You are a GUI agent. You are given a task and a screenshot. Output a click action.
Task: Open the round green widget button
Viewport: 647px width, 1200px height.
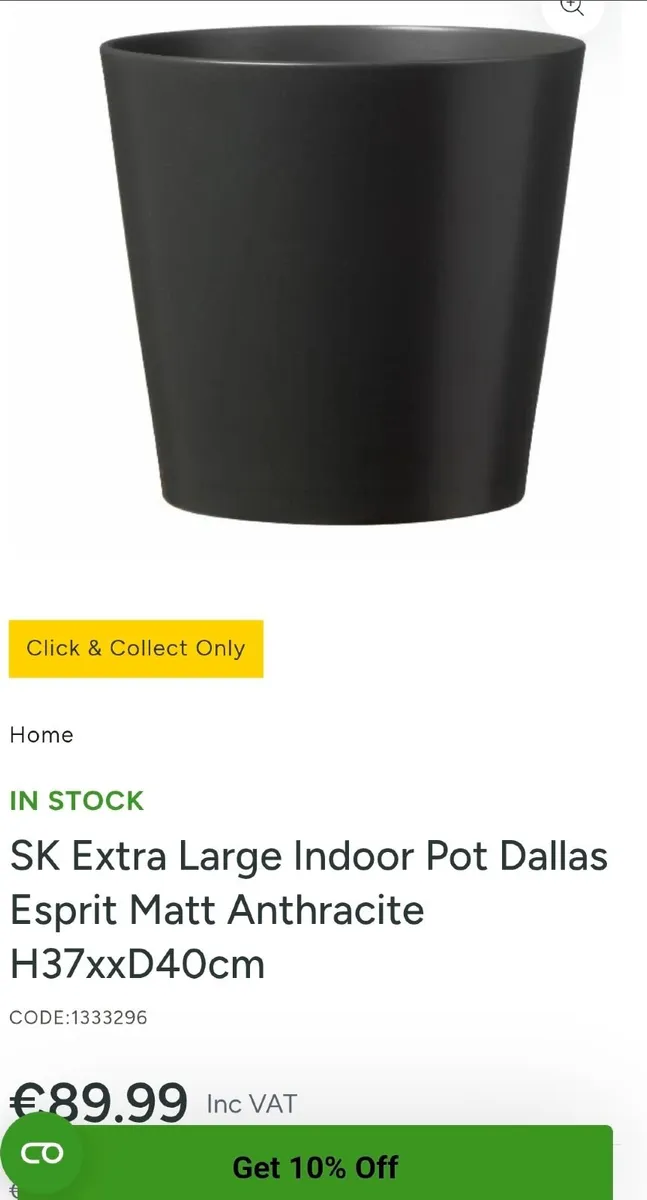pyautogui.click(x=41, y=1154)
